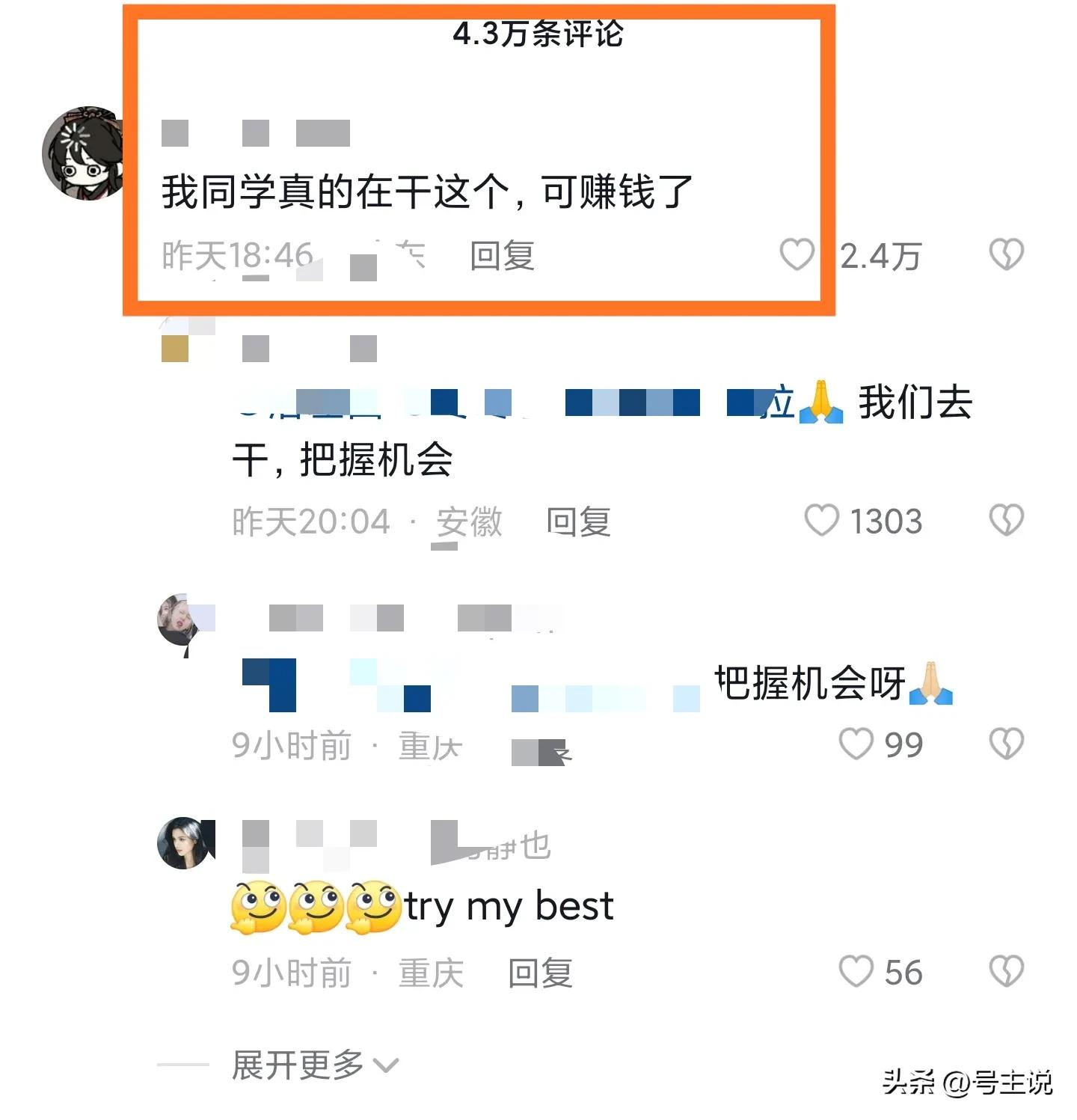Reply to the 昨天20:04 安徽 comment

(578, 521)
